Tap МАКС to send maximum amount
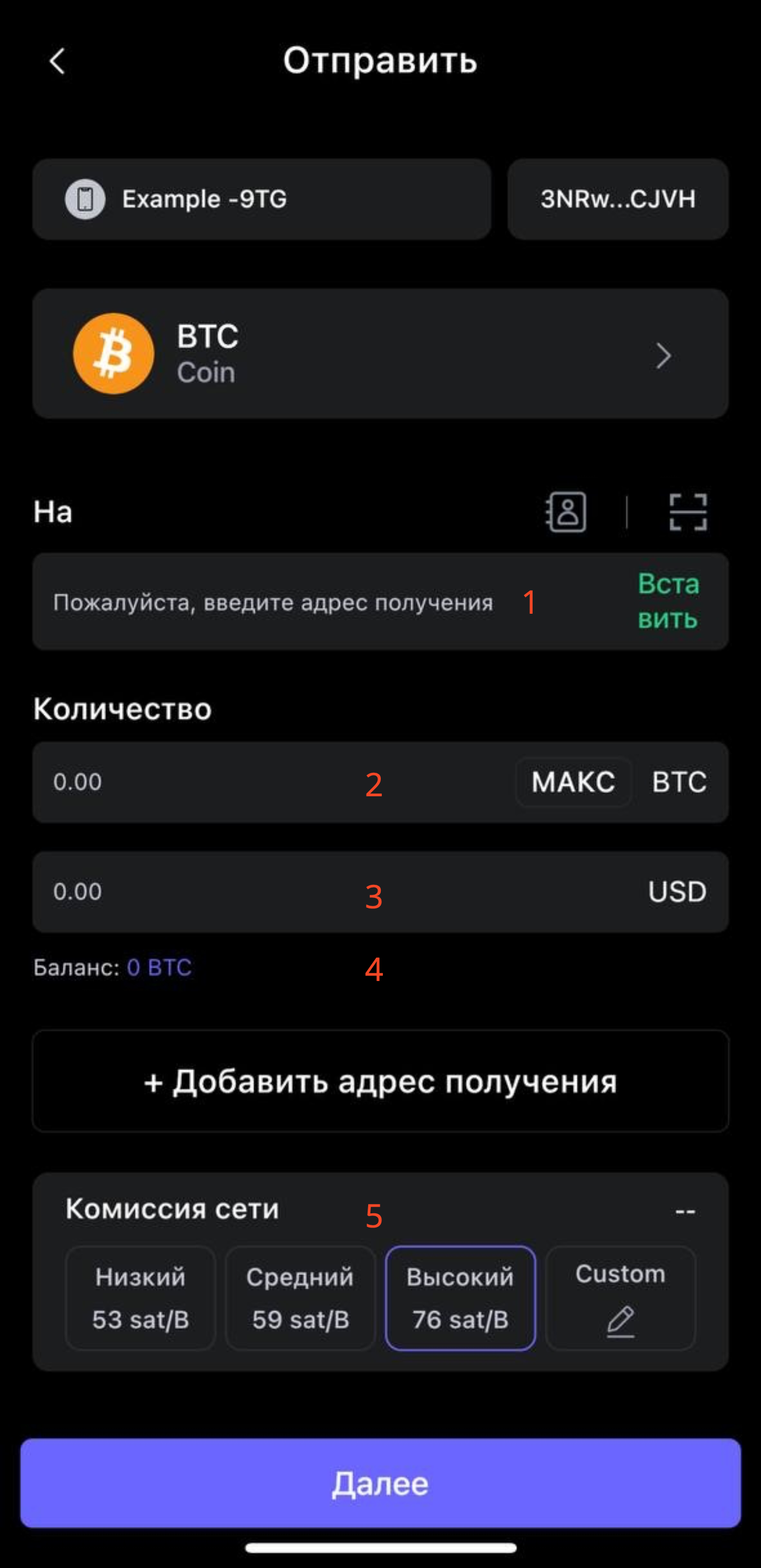Screen dimensions: 761x1568 573,782
